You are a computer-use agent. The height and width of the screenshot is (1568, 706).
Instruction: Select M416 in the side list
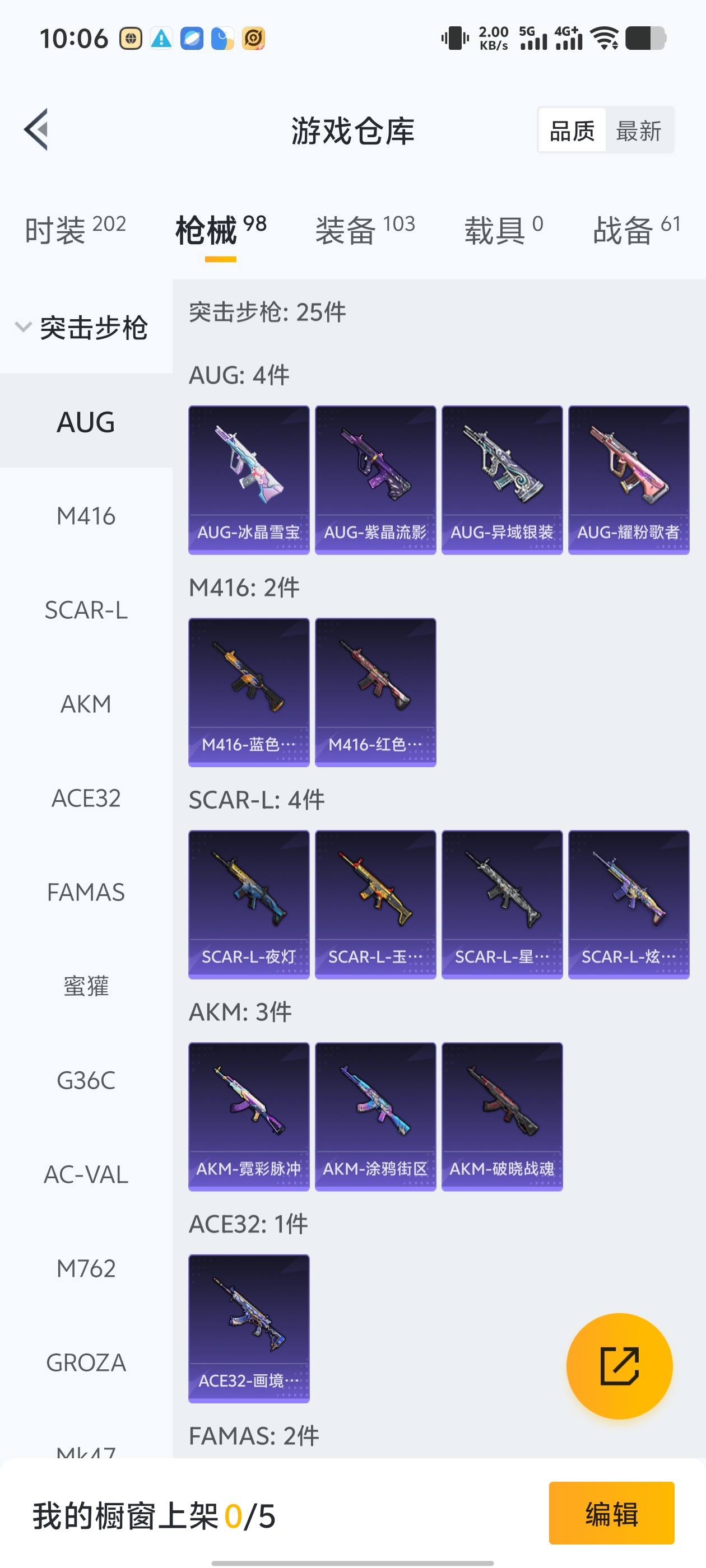[86, 516]
